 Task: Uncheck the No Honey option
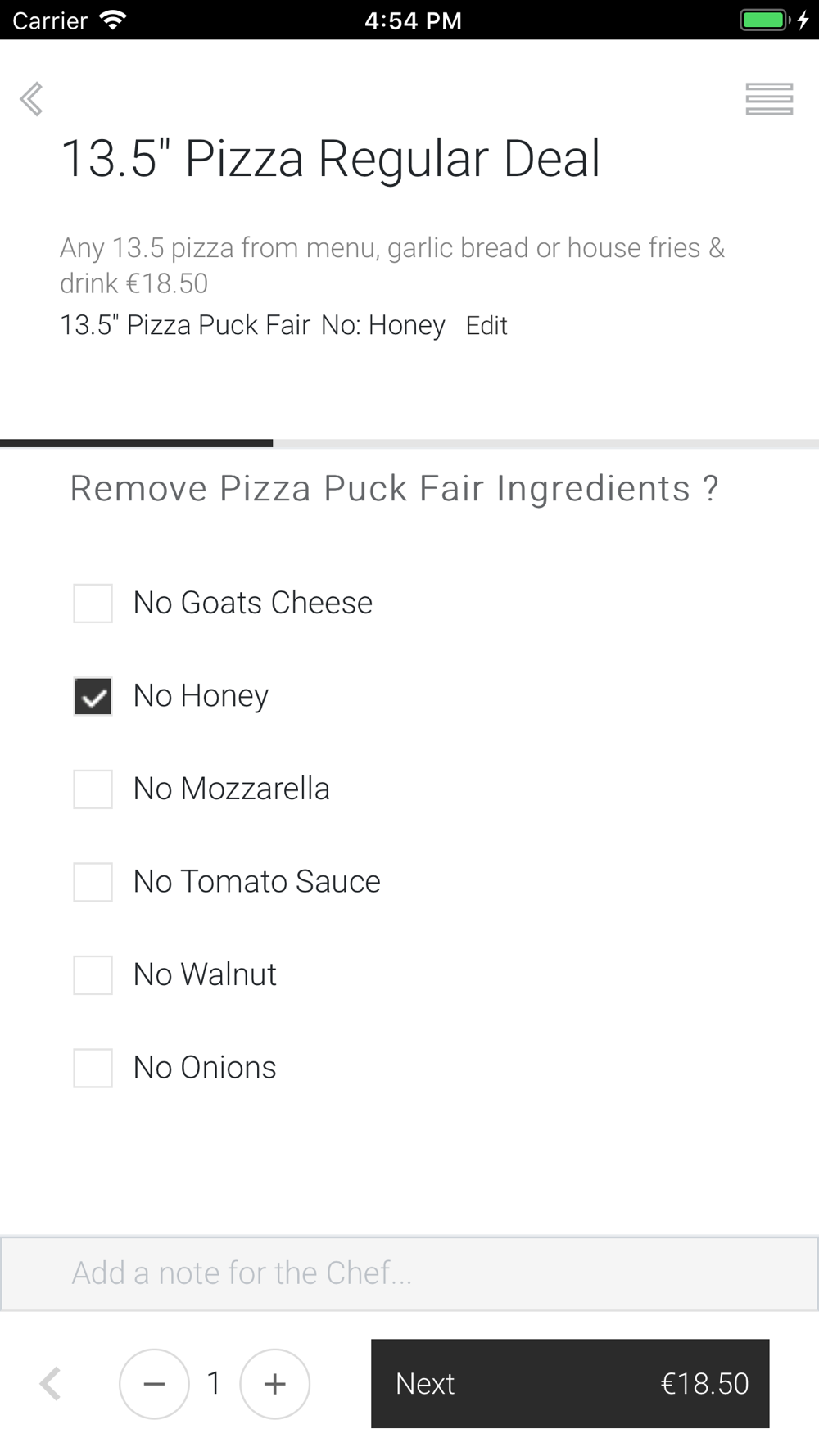pyautogui.click(x=93, y=696)
